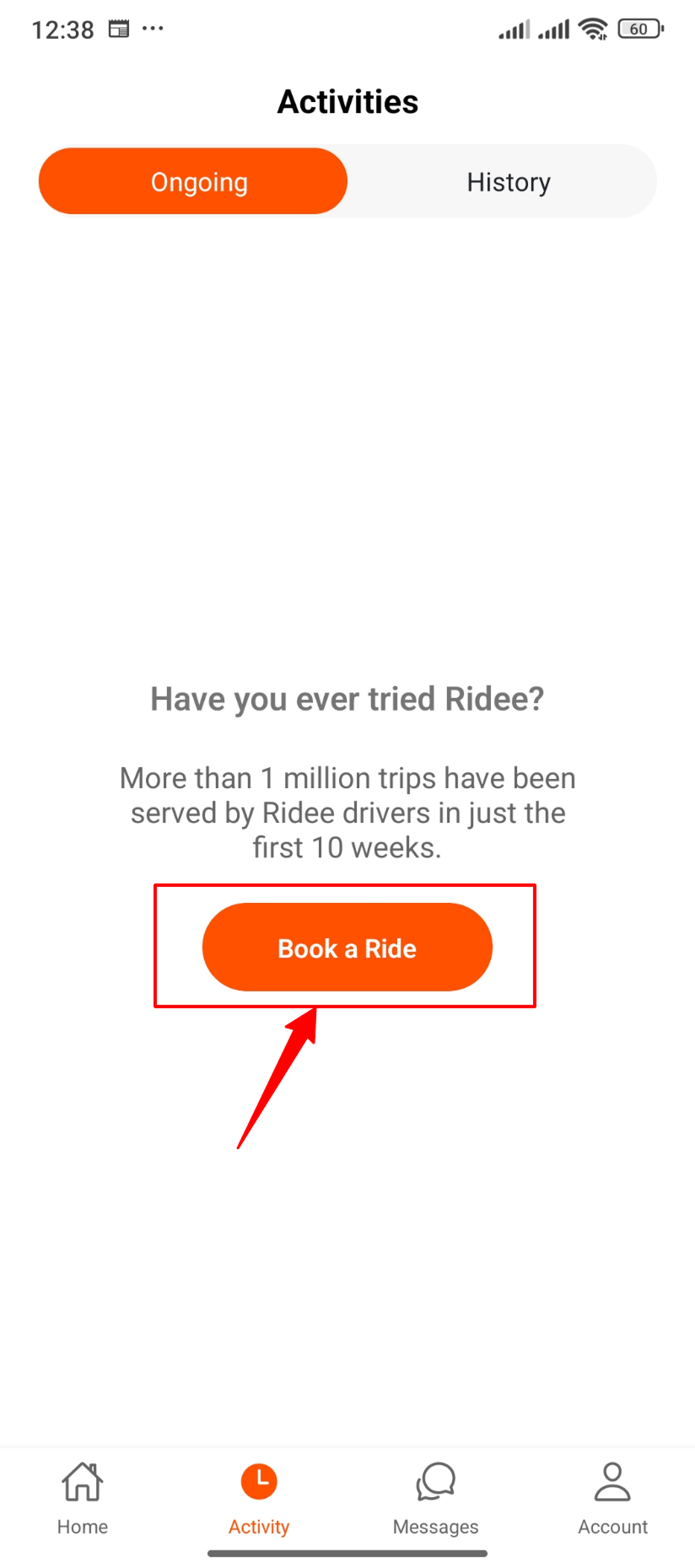Go to the Home tab
Viewport: 695px width, 1568px height.
click(83, 1499)
